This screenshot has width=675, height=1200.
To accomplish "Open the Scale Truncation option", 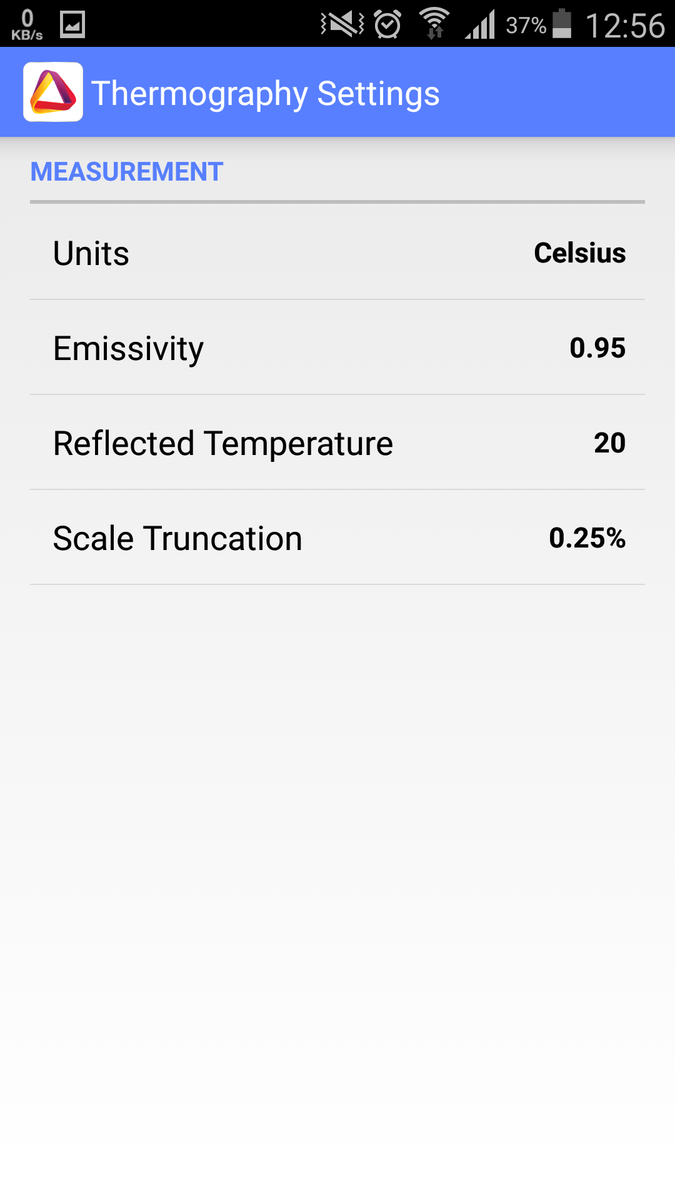I will pyautogui.click(x=337, y=538).
